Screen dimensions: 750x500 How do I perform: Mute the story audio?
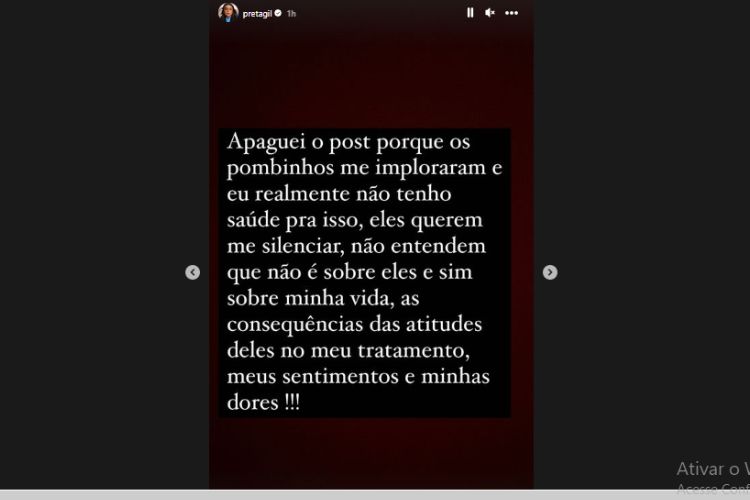[490, 13]
